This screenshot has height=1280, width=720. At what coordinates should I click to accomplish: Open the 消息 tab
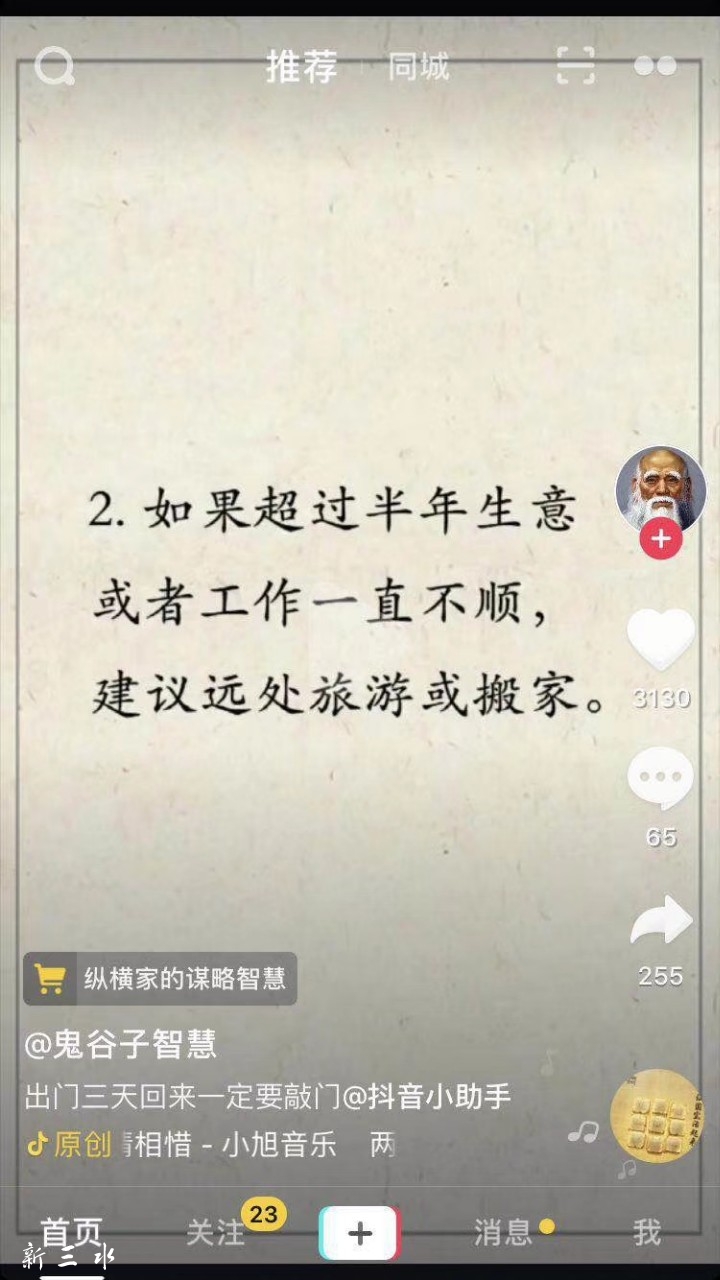click(503, 1232)
